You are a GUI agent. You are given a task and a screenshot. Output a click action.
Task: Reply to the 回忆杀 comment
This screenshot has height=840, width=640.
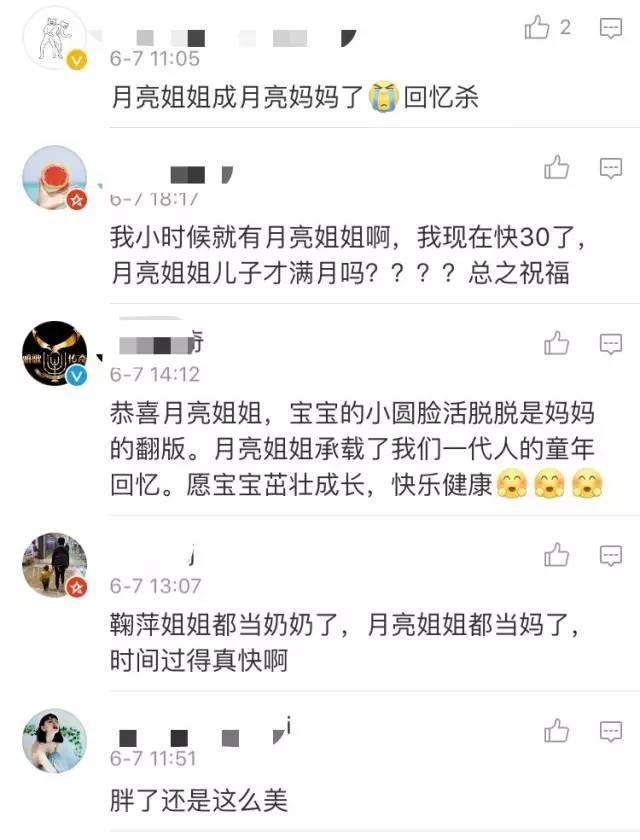click(x=610, y=28)
